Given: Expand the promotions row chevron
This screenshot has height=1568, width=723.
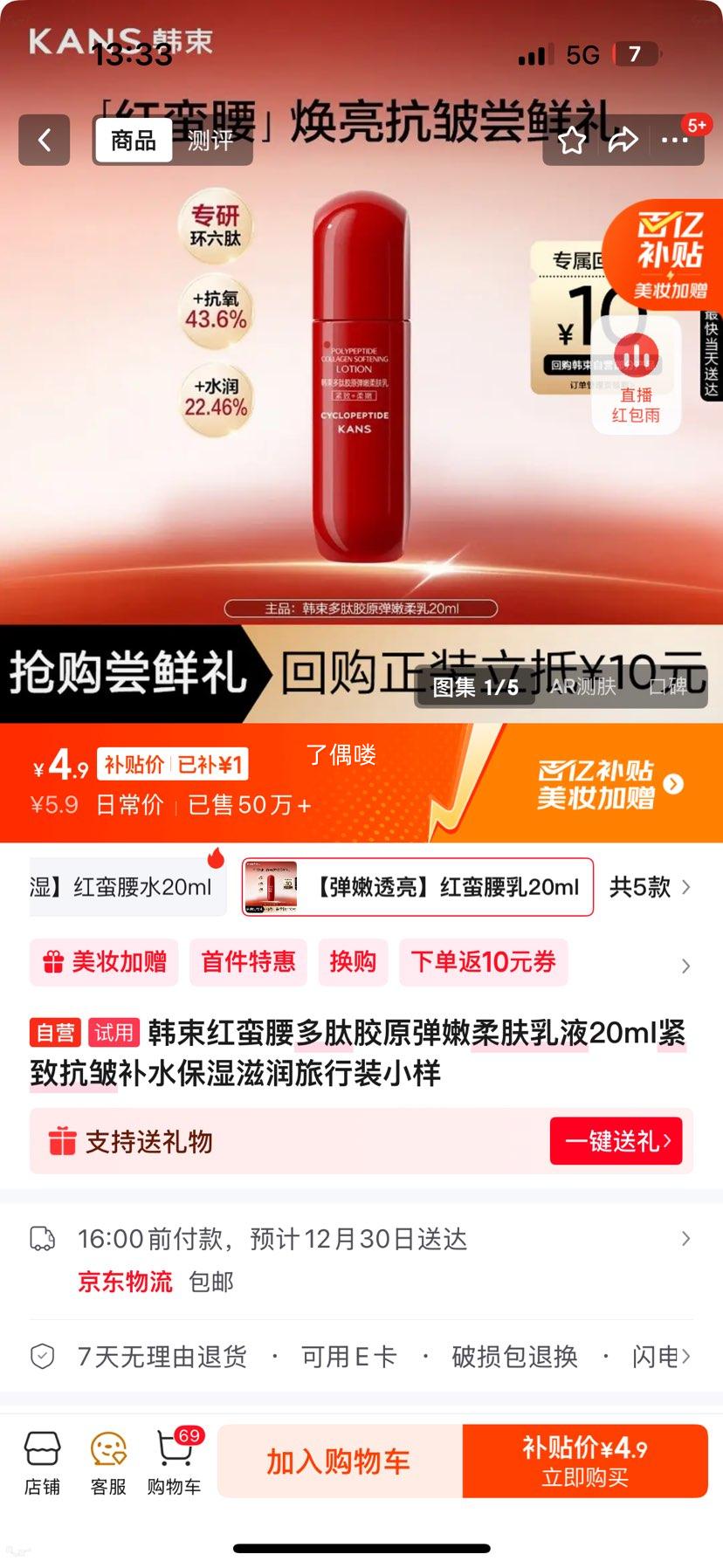Looking at the screenshot, I should [685, 966].
